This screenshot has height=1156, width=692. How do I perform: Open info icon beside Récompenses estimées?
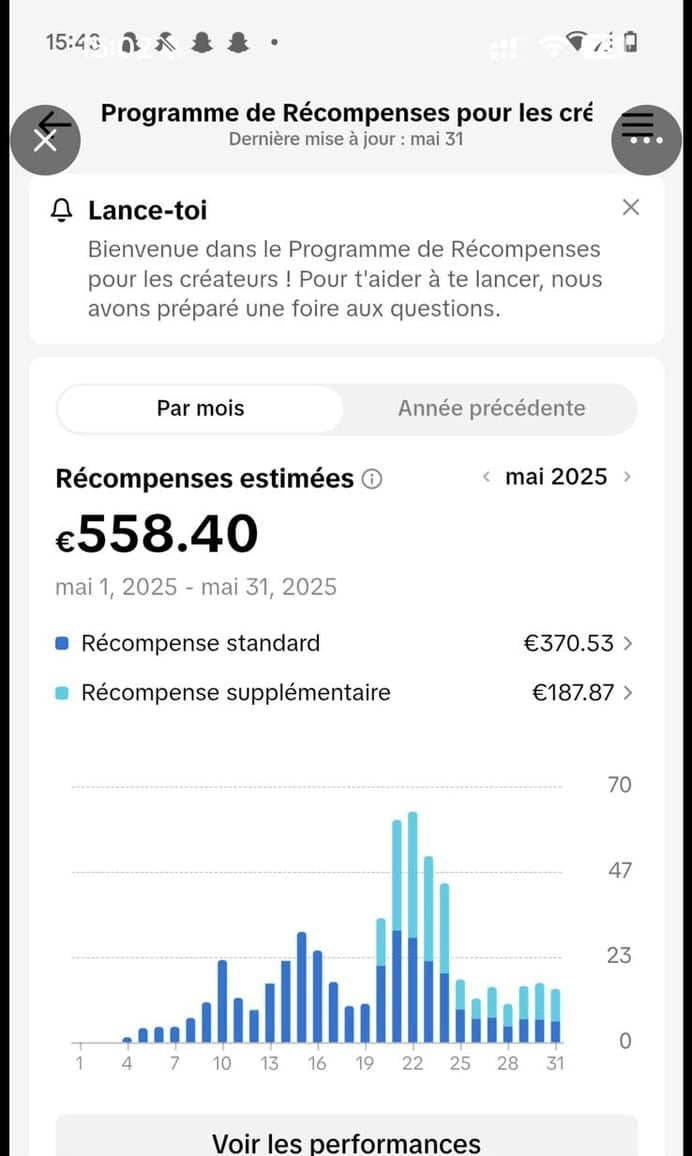click(x=372, y=479)
